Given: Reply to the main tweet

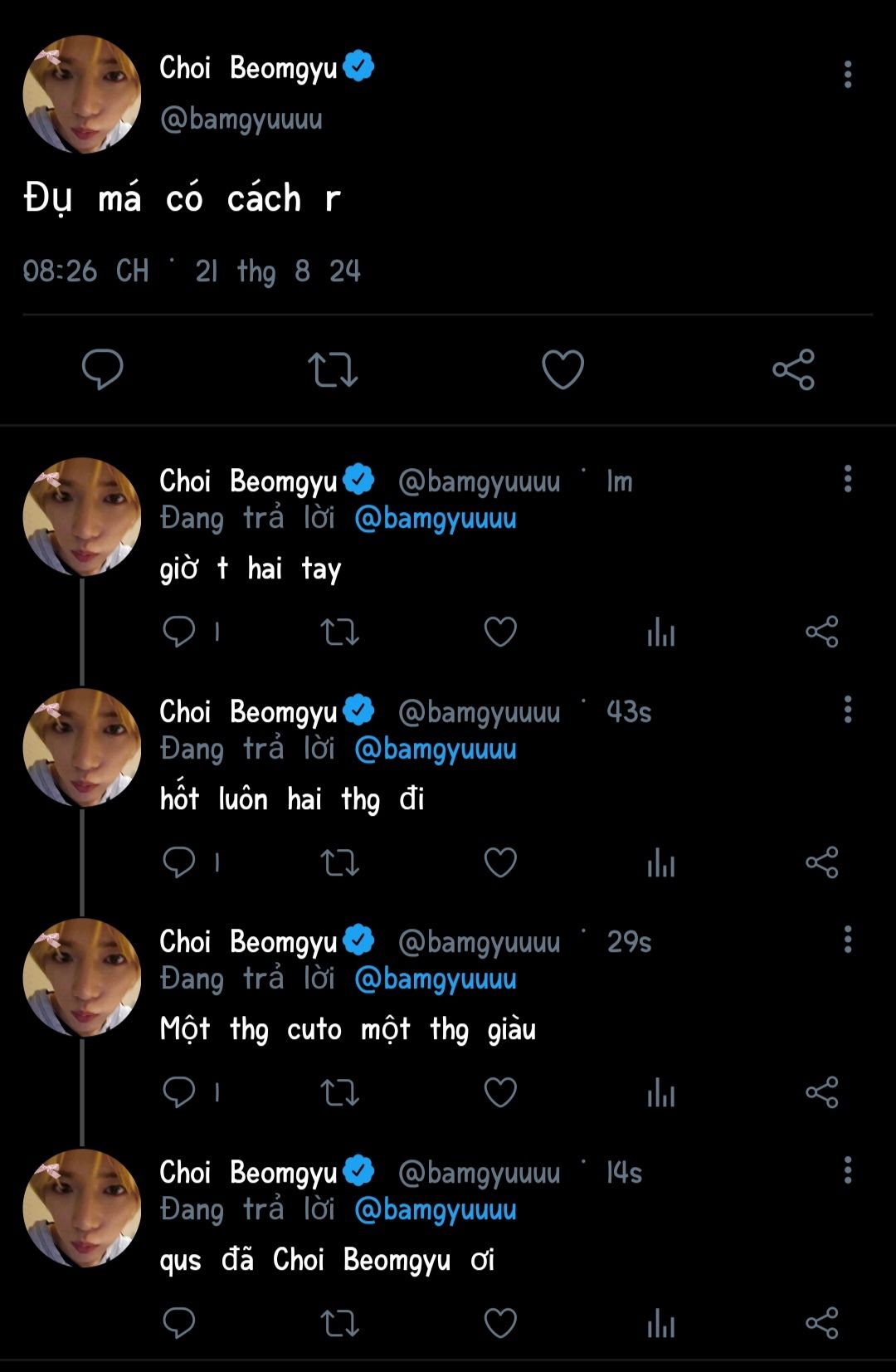Looking at the screenshot, I should 102,369.
